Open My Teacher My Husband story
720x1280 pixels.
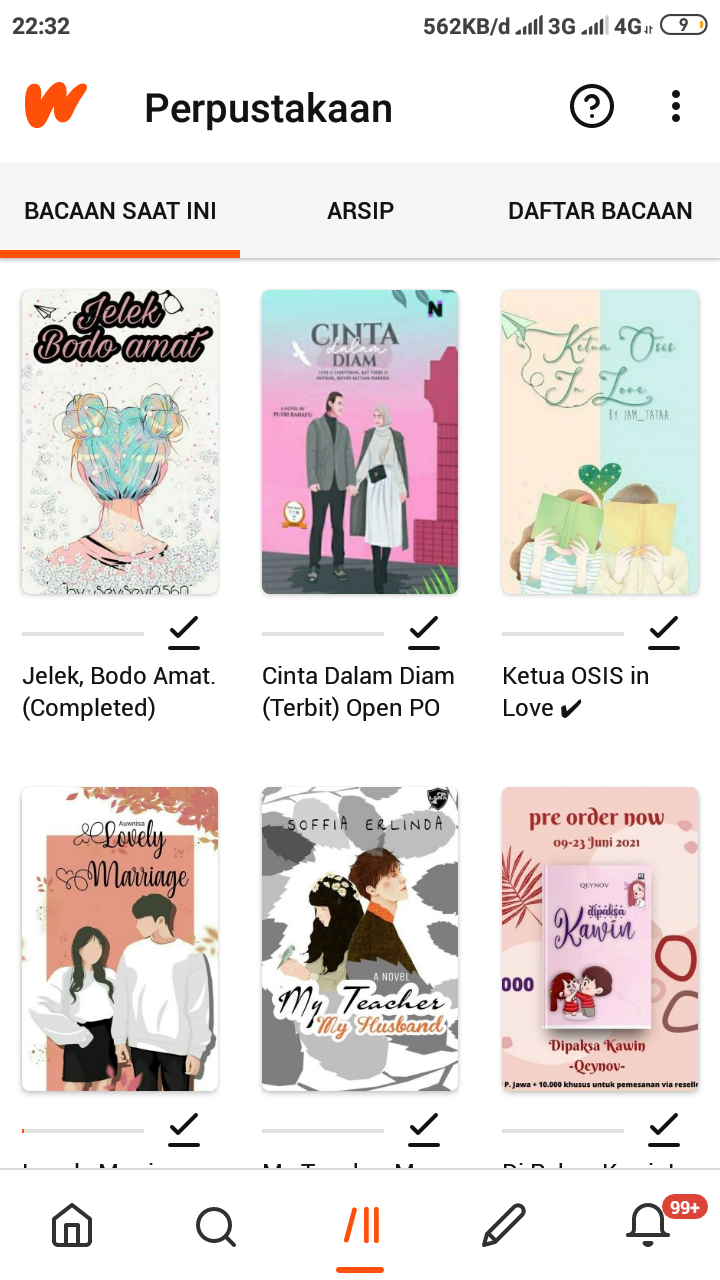360,938
